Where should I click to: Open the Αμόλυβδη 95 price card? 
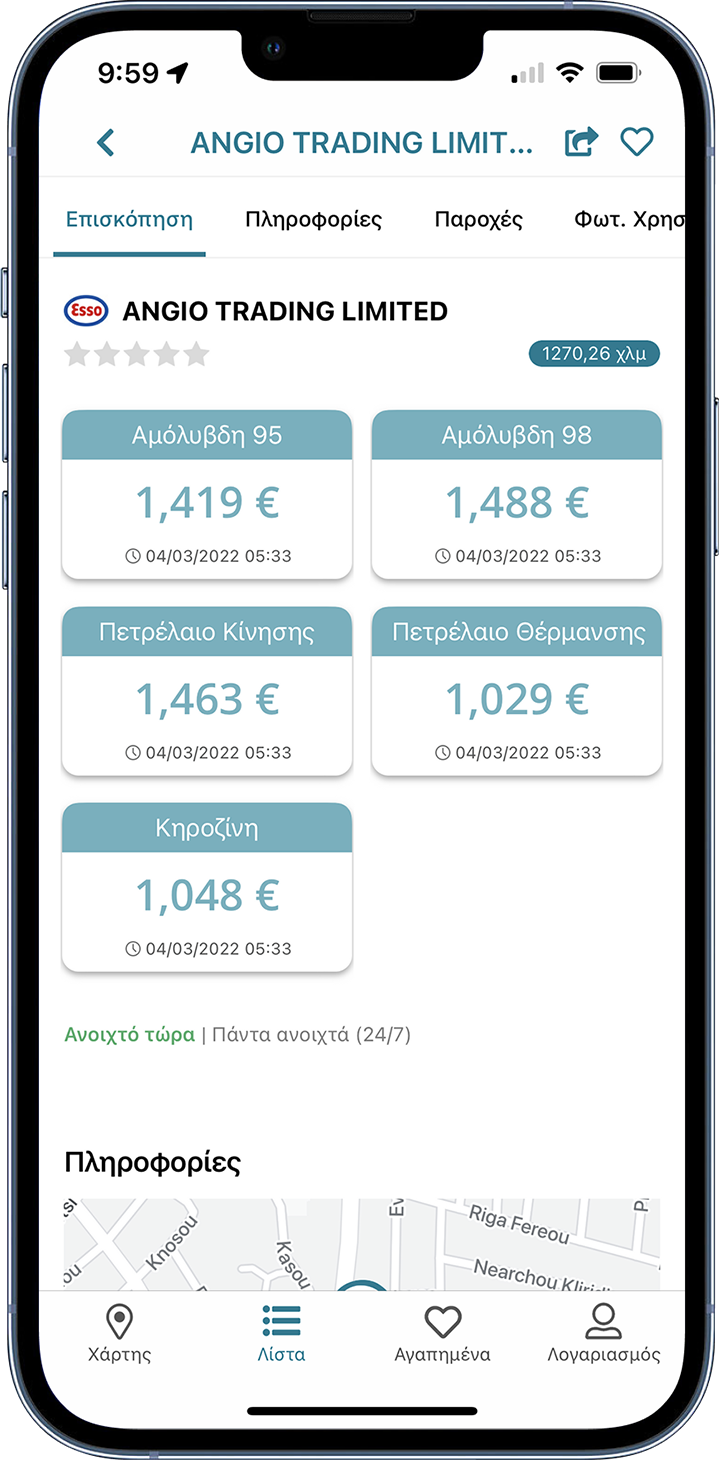(207, 494)
